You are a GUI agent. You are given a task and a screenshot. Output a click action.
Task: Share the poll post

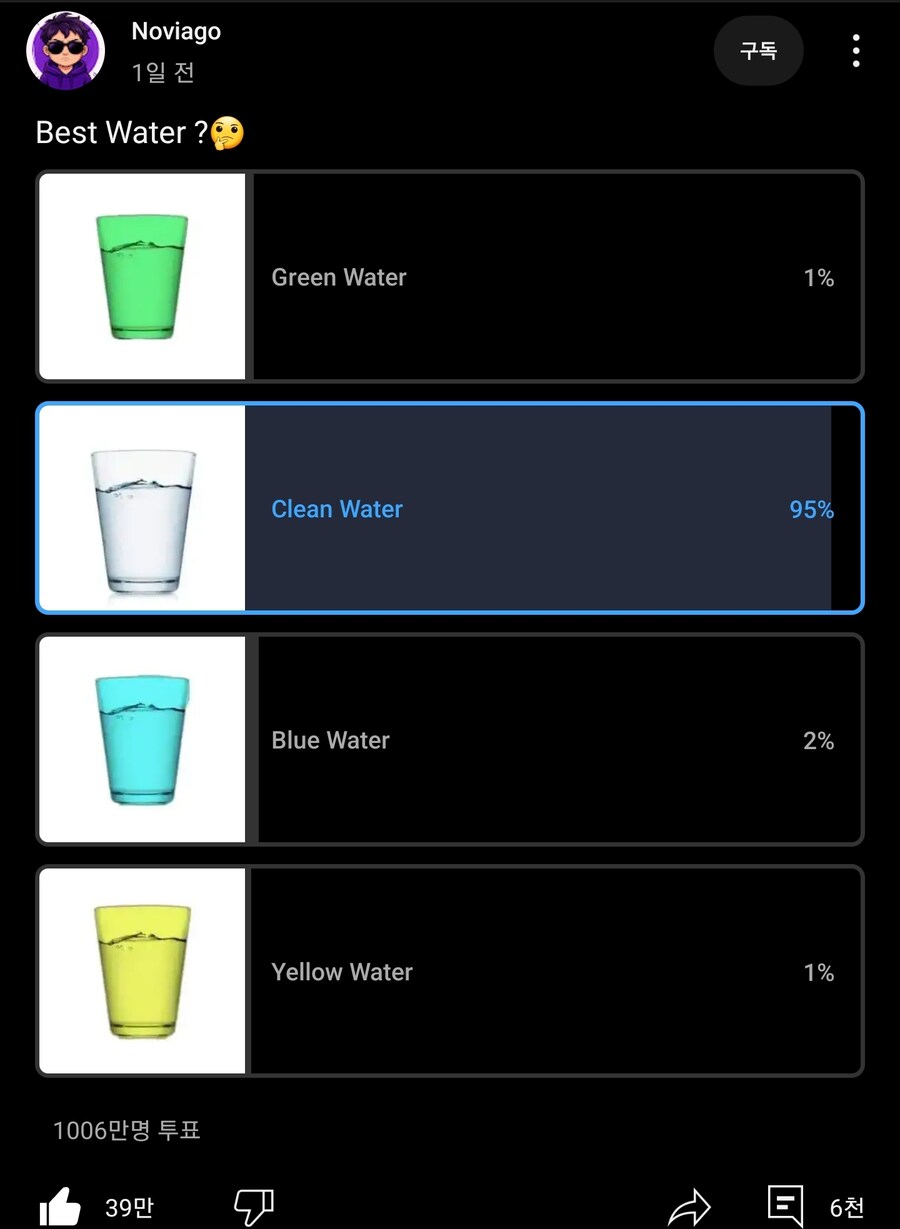point(689,1207)
